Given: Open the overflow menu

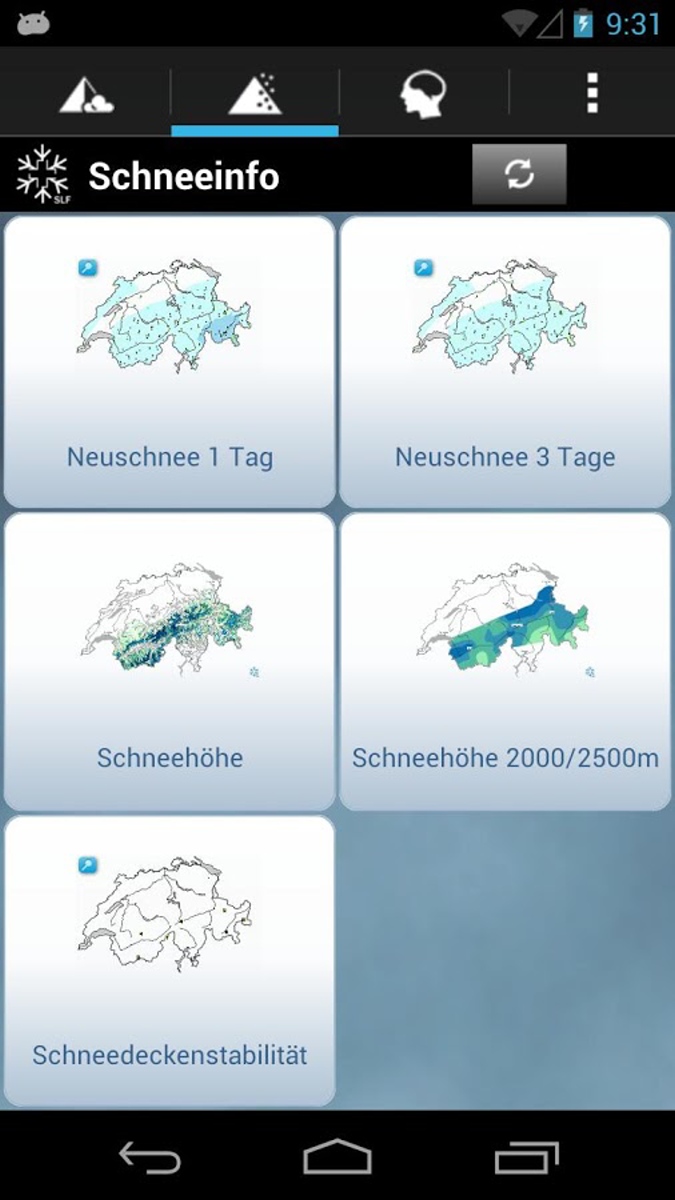Looking at the screenshot, I should pyautogui.click(x=592, y=93).
